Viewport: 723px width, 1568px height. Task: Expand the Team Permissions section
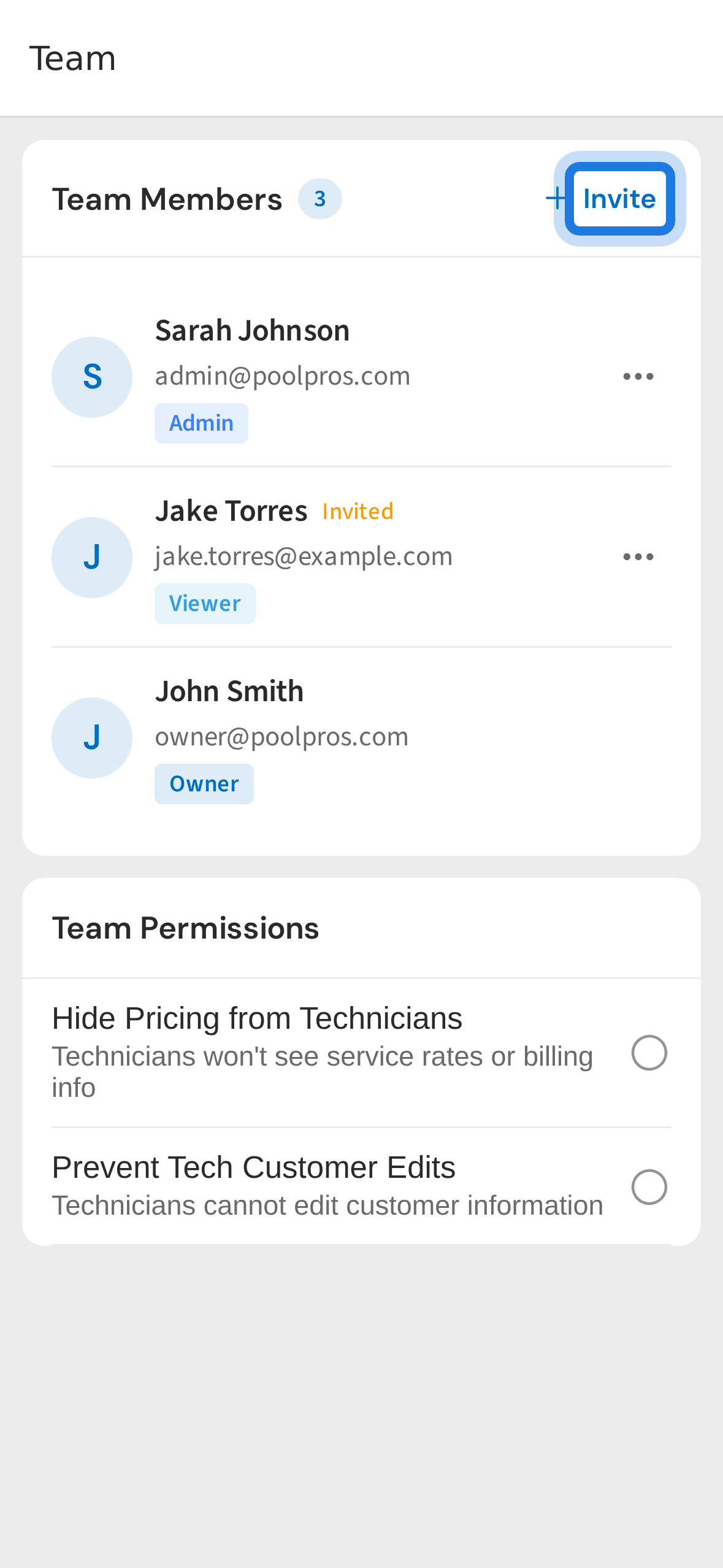(186, 927)
